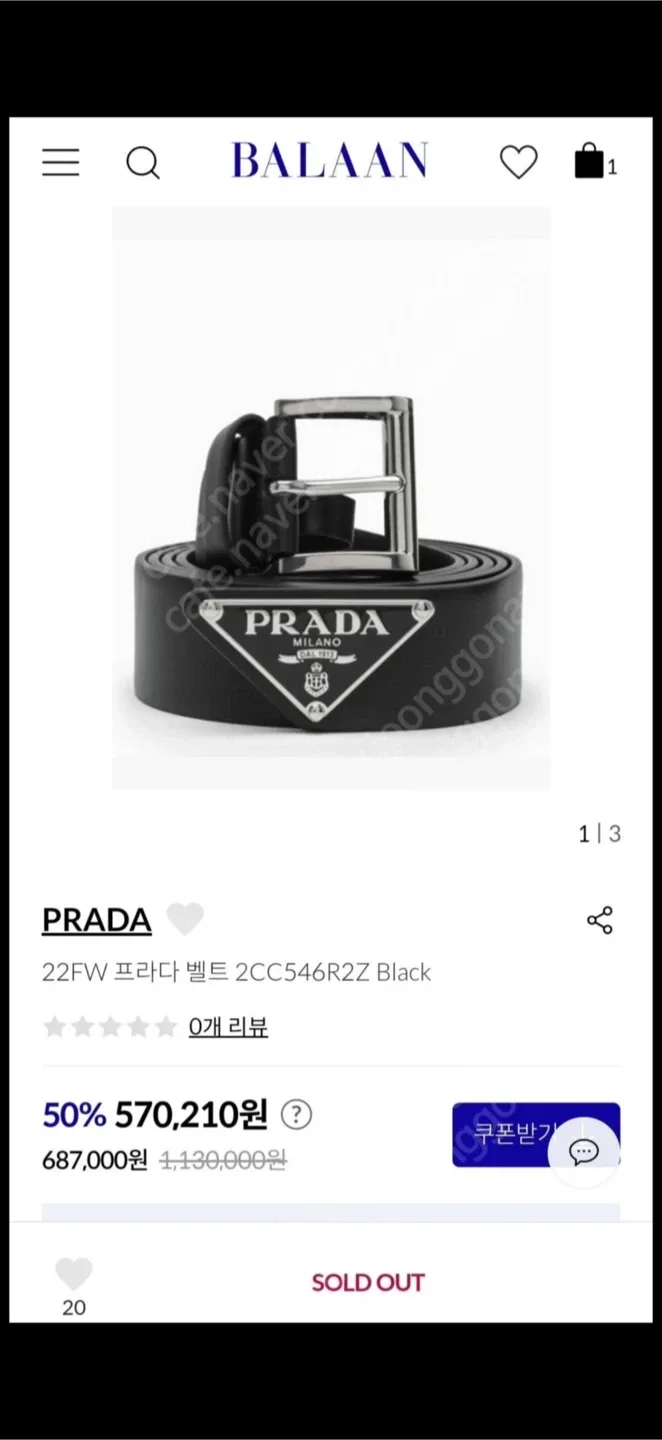Screen dimensions: 662x1440
Task: Tap the 쿠폰받기 coupon button
Action: (520, 1134)
